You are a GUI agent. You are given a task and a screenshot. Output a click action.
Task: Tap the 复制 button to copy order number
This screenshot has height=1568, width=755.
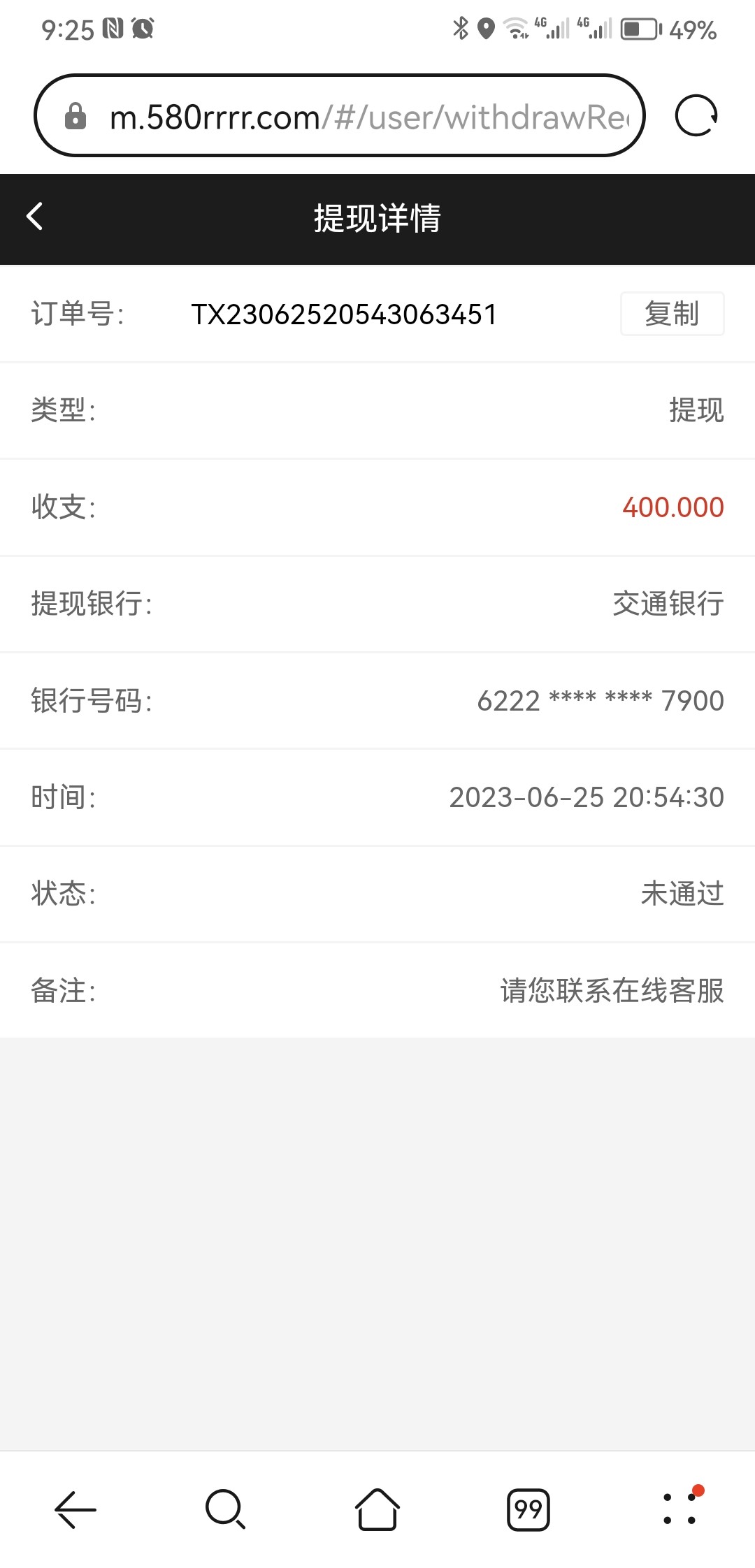click(671, 314)
